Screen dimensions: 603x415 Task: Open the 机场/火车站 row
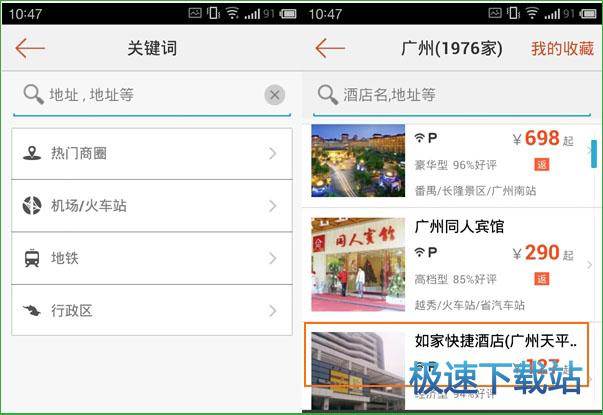pyautogui.click(x=151, y=206)
